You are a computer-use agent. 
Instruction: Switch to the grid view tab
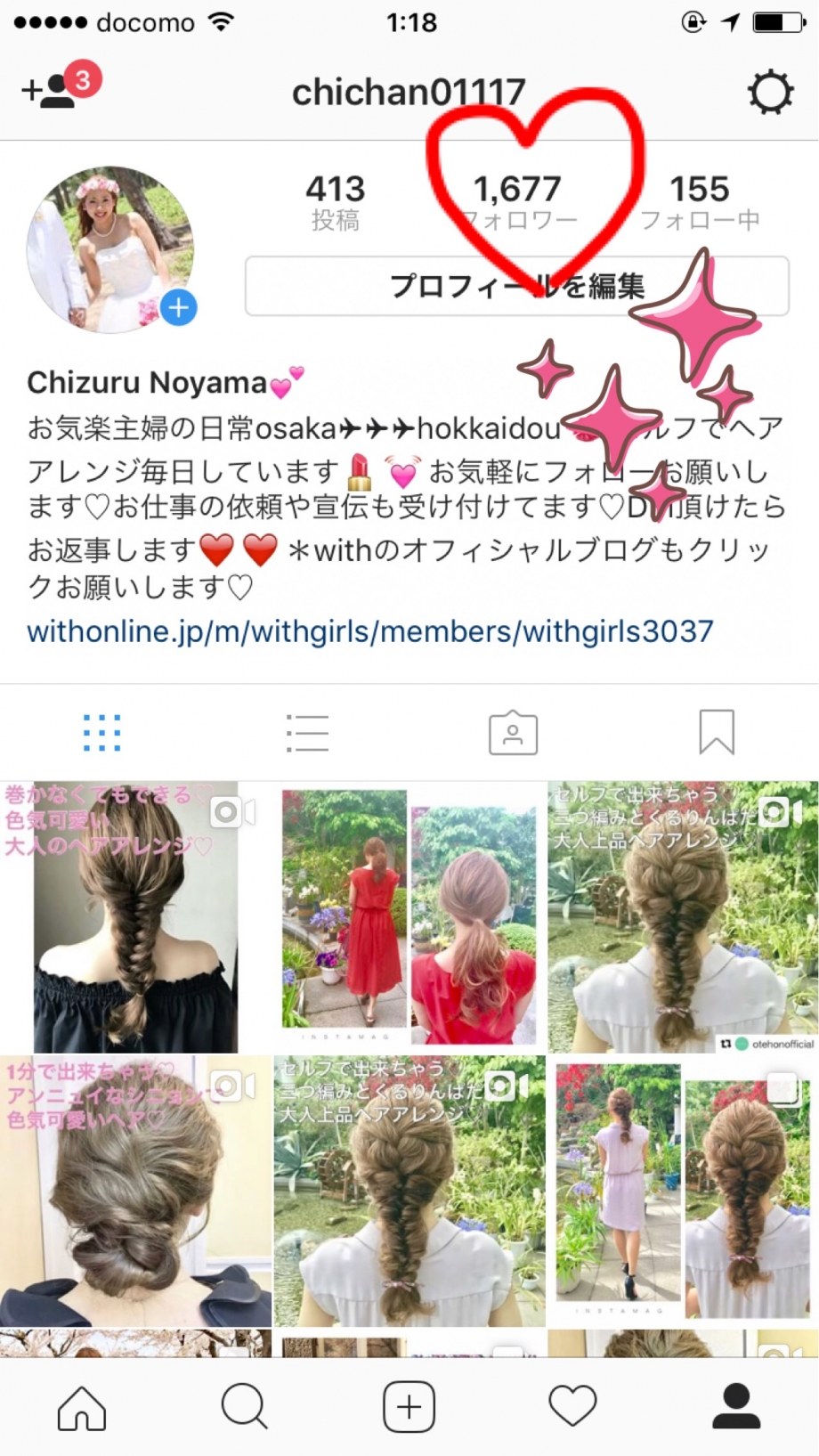coord(102,733)
